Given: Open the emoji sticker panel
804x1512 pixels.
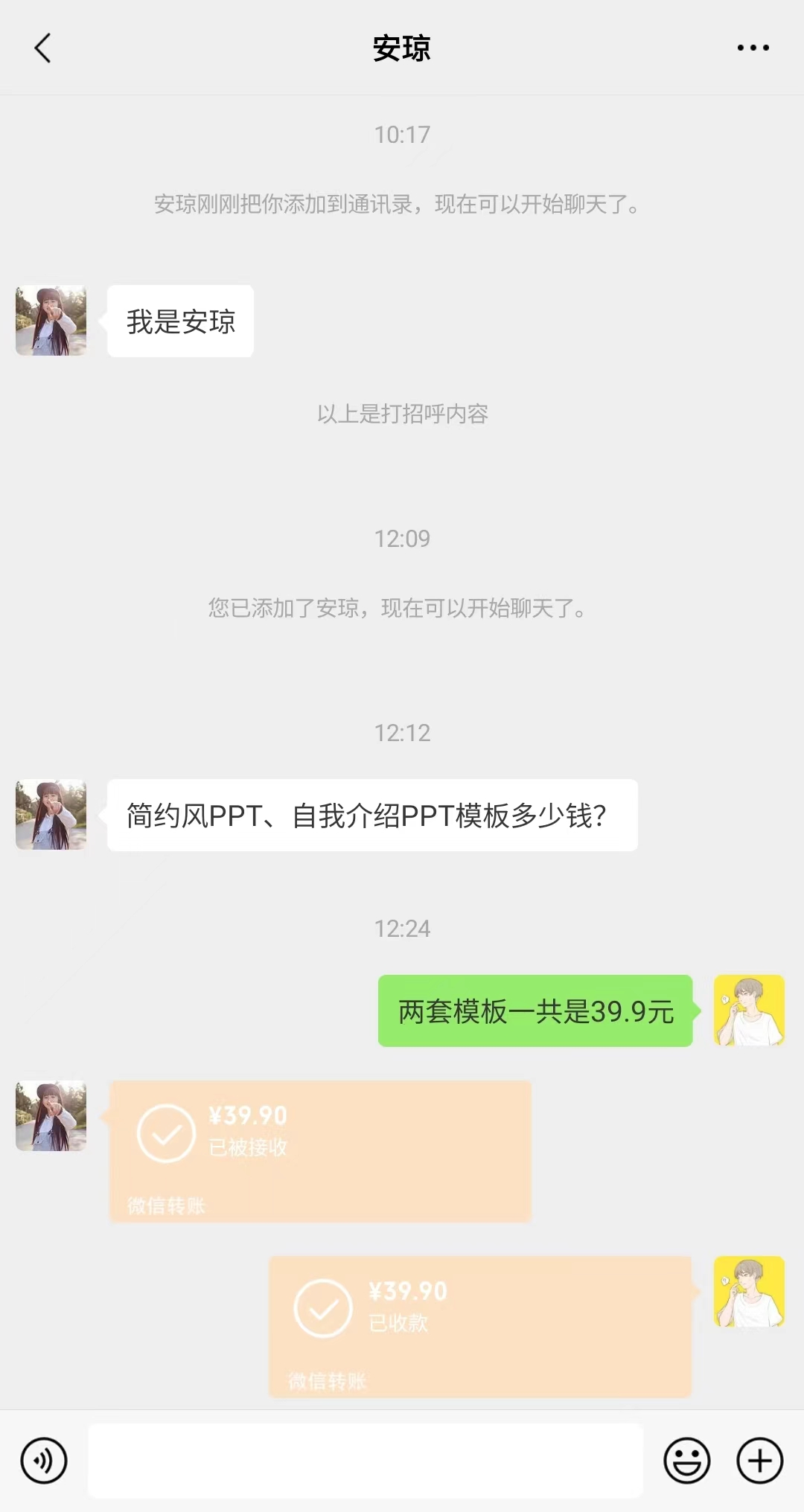Looking at the screenshot, I should coord(686,1460).
